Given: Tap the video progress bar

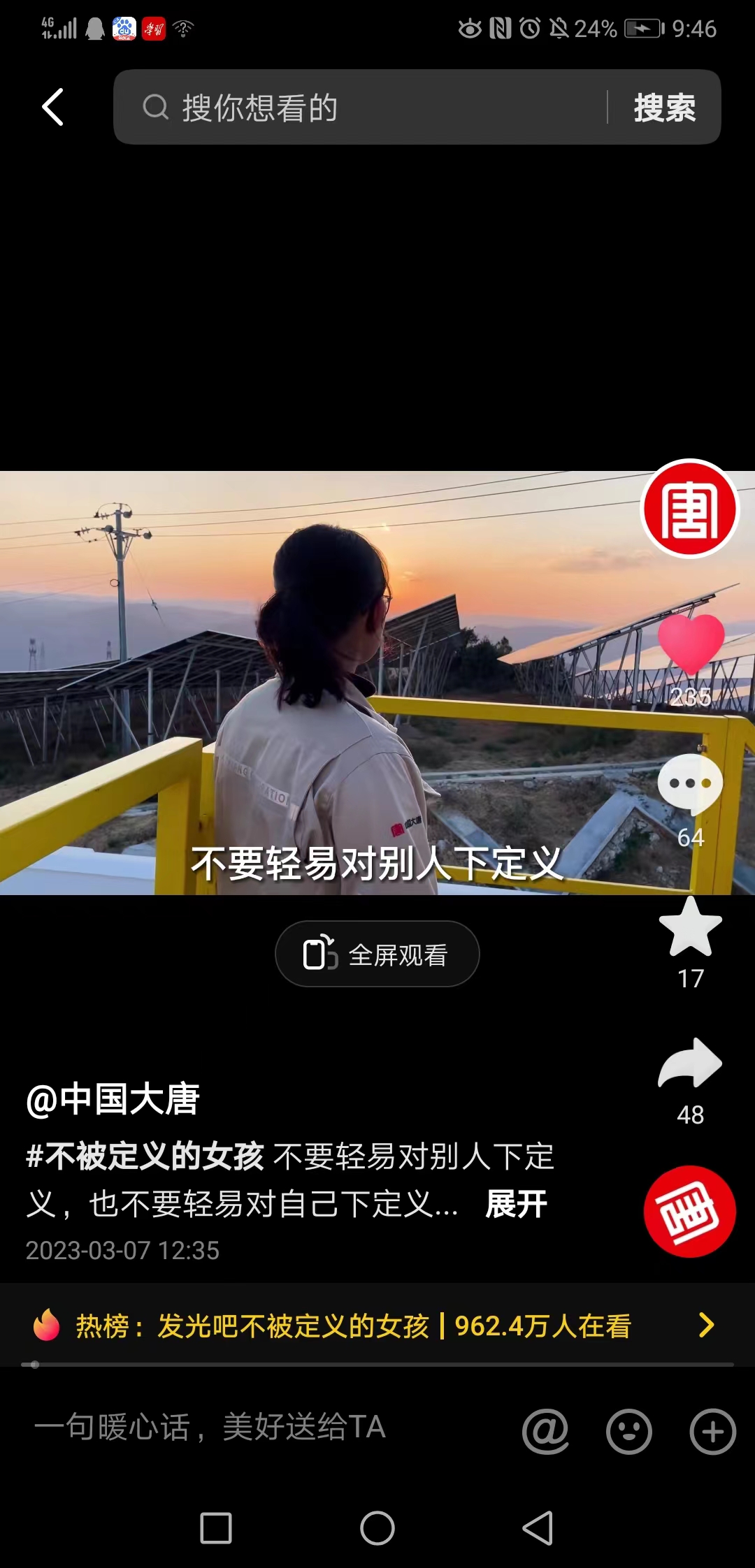Looking at the screenshot, I should point(377,1364).
